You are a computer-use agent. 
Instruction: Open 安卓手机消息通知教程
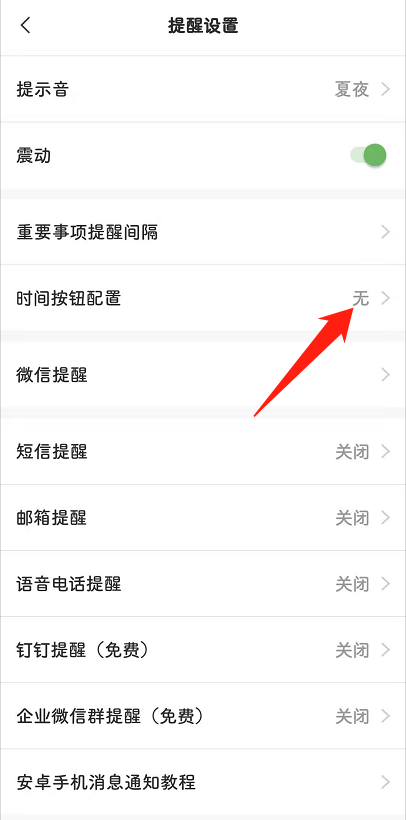point(203,782)
